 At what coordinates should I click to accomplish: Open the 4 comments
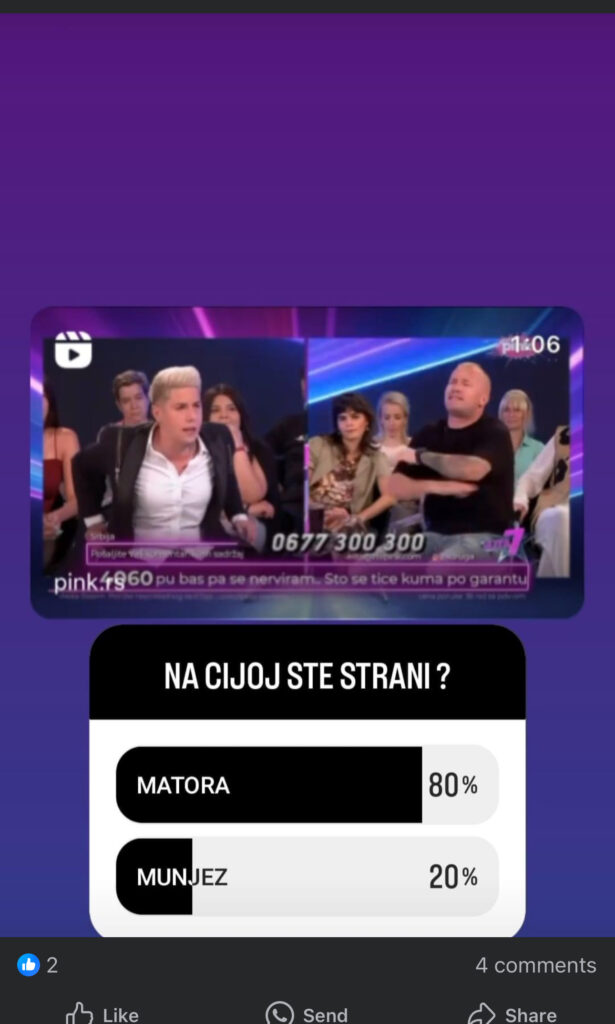[535, 965]
